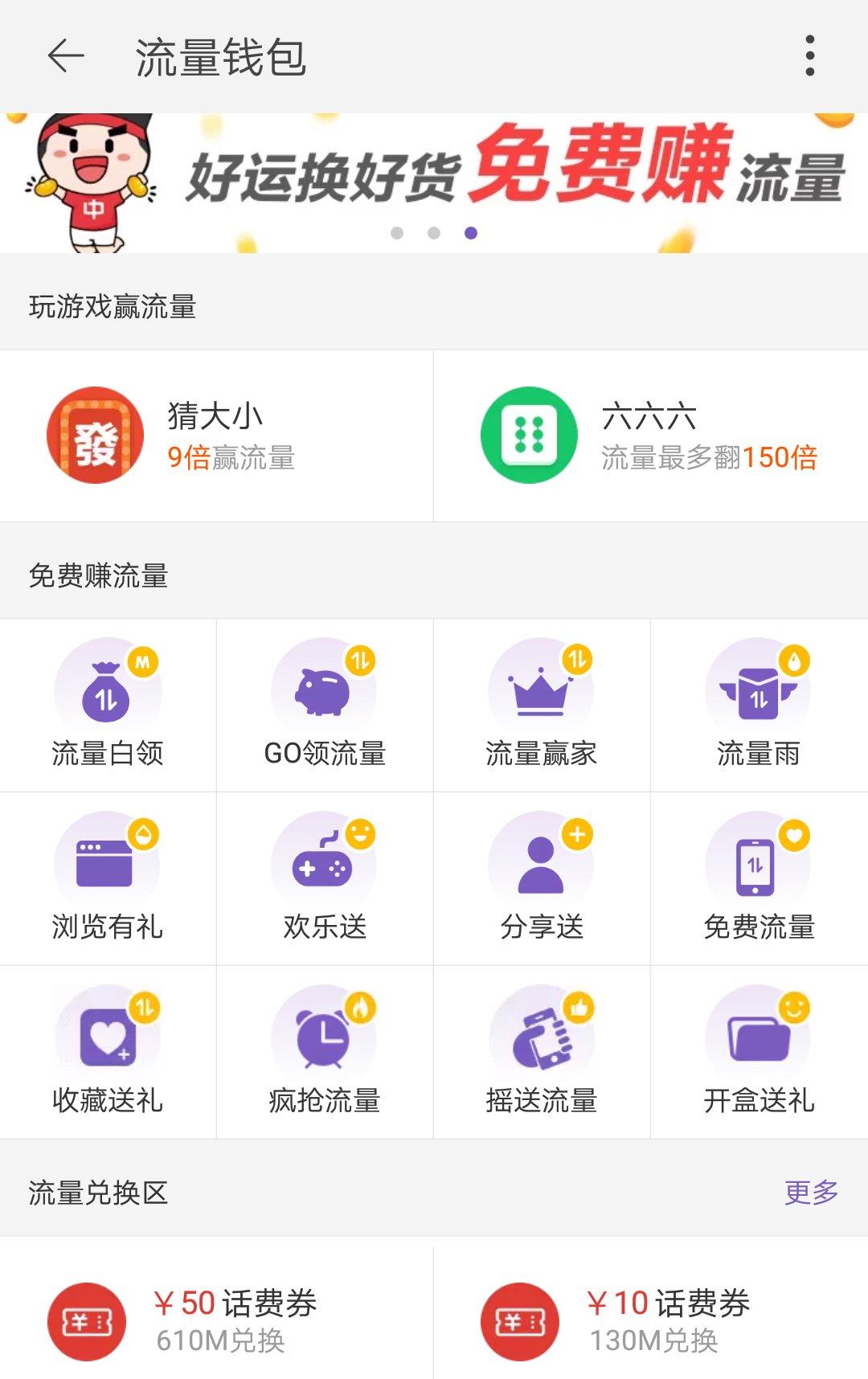Open 浏览有礼
Viewport: 868px width, 1379px height.
click(x=108, y=878)
